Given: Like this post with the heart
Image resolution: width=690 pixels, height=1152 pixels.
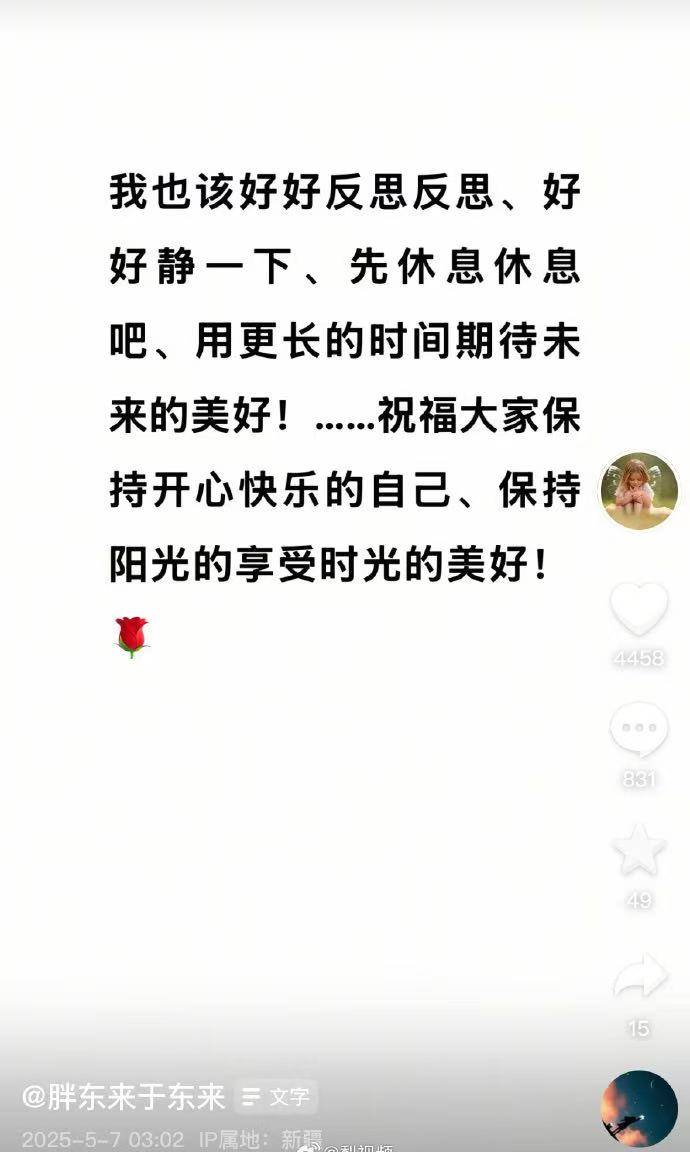Looking at the screenshot, I should pyautogui.click(x=639, y=608).
